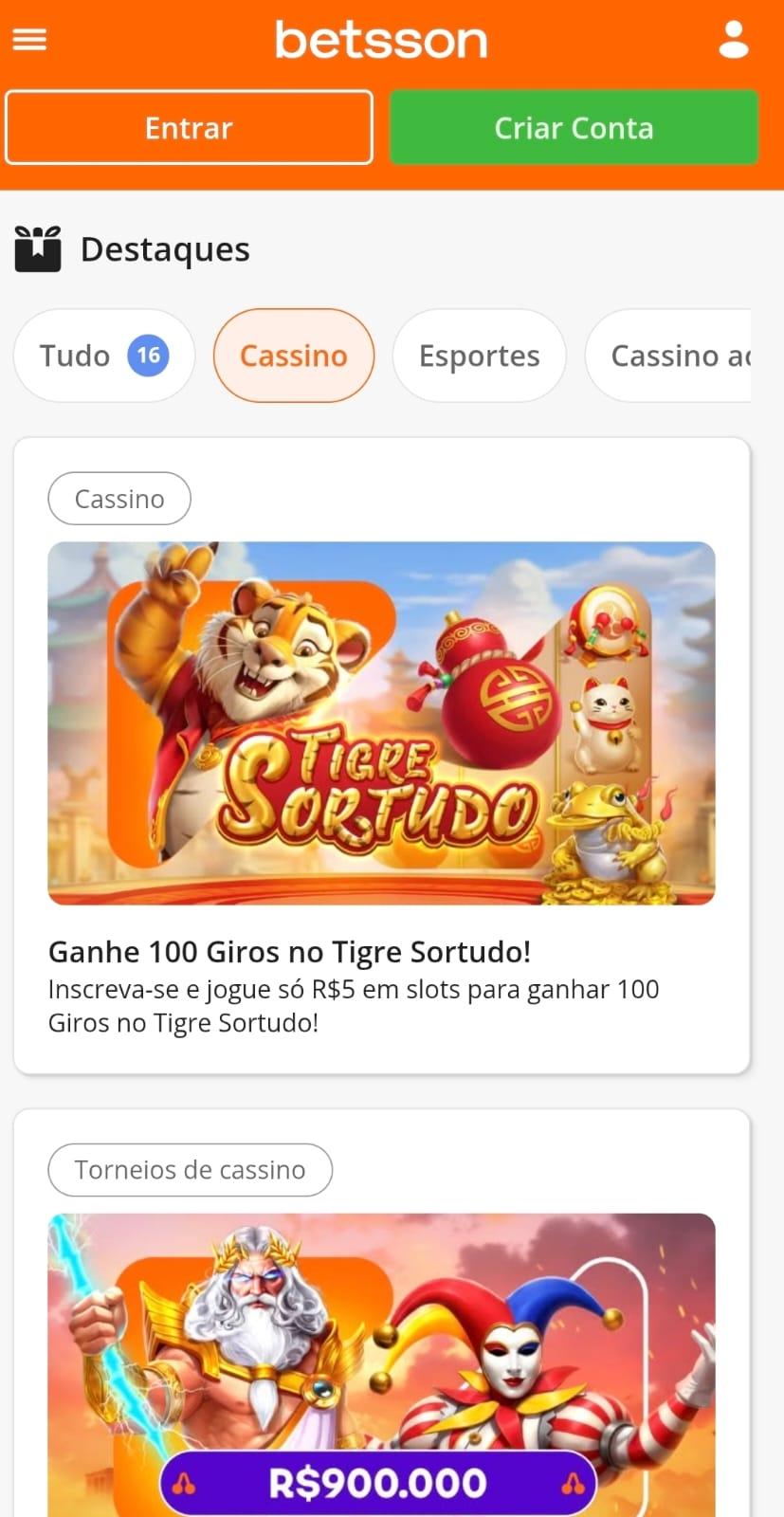The image size is (784, 1517).
Task: Open the Ganhe 100 Giros no Tigre Sortudo promotion
Action: click(x=289, y=951)
